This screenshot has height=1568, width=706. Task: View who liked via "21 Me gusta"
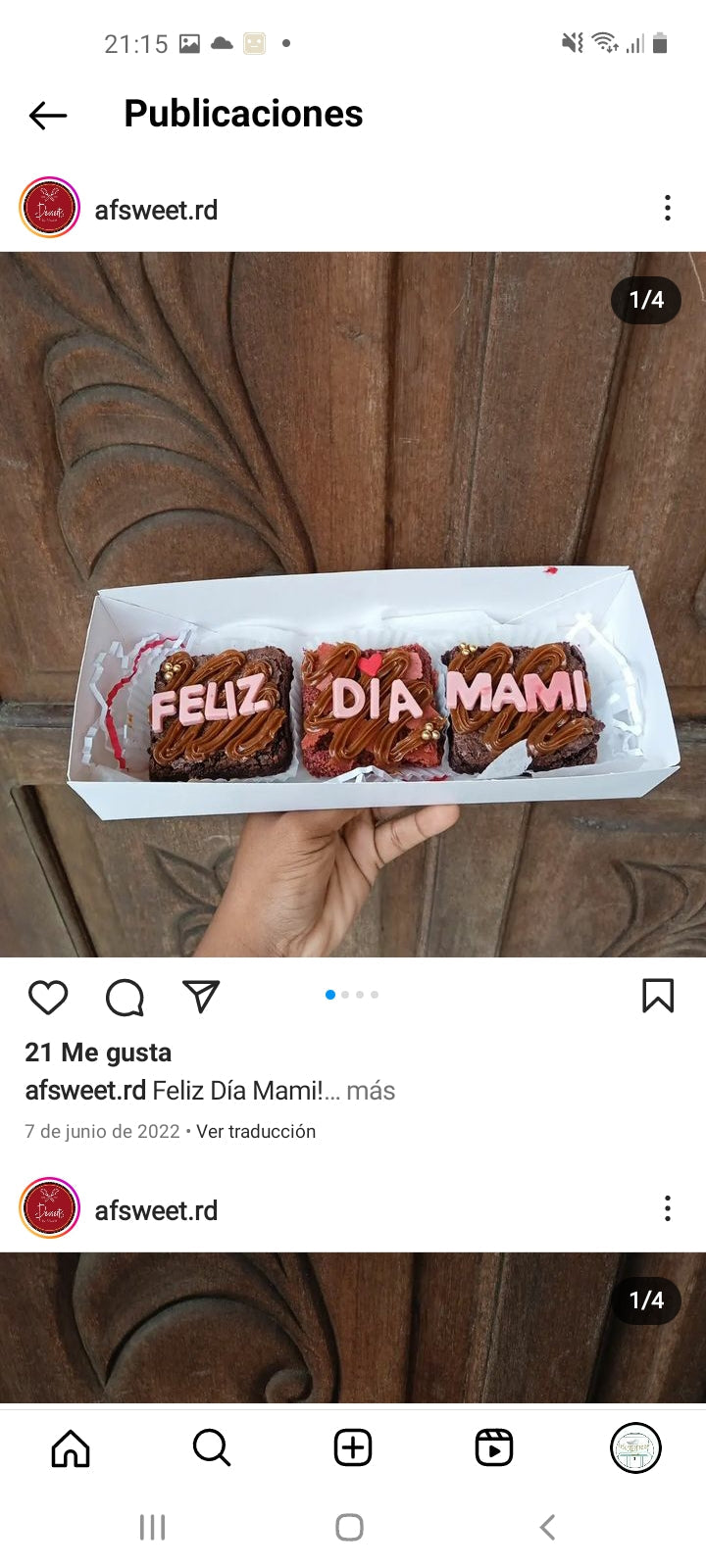tap(98, 1053)
